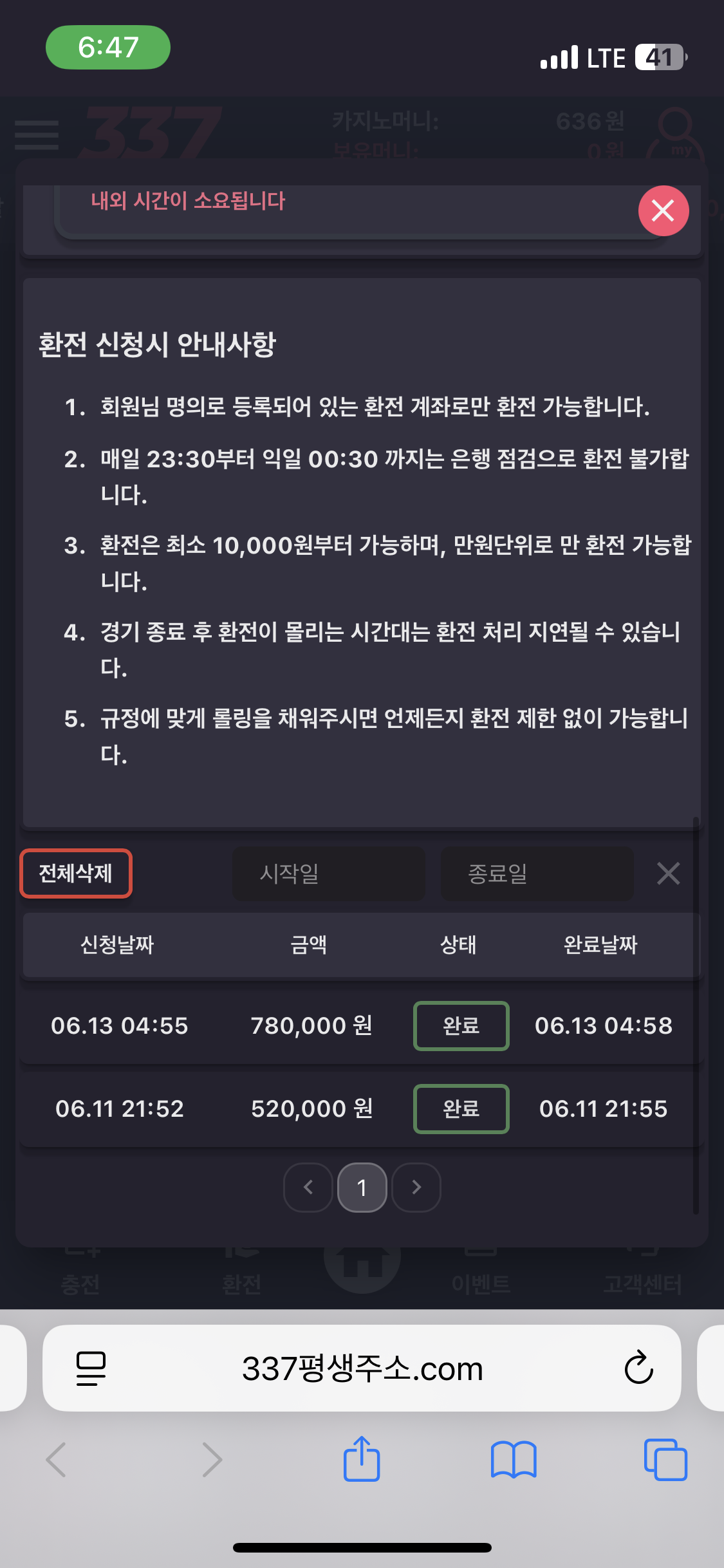Go to the next page of records
Viewport: 724px width, 1568px height.
pyautogui.click(x=416, y=1187)
